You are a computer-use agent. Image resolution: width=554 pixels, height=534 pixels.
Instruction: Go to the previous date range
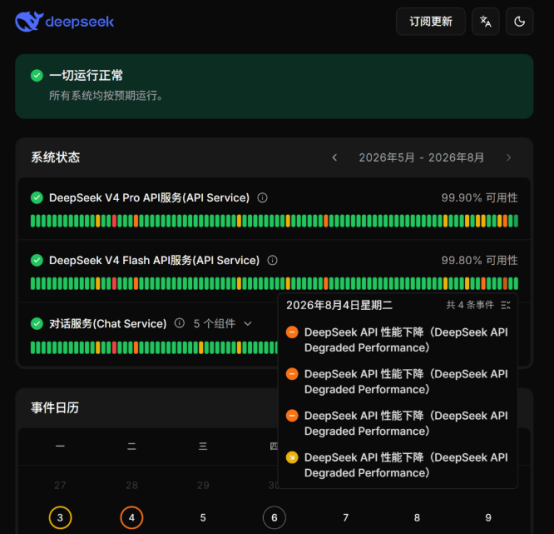(335, 158)
